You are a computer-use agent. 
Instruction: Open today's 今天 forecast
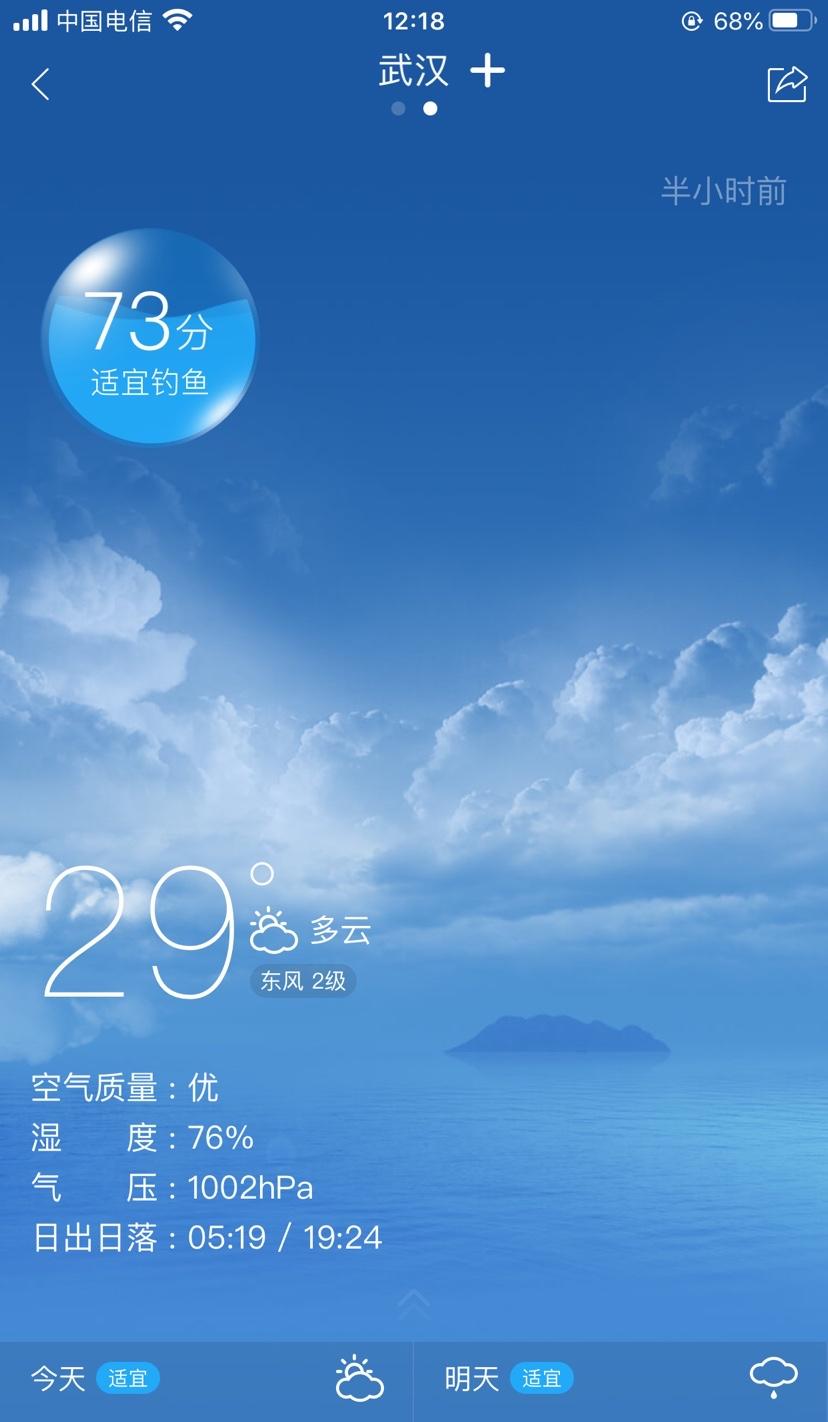point(206,1380)
